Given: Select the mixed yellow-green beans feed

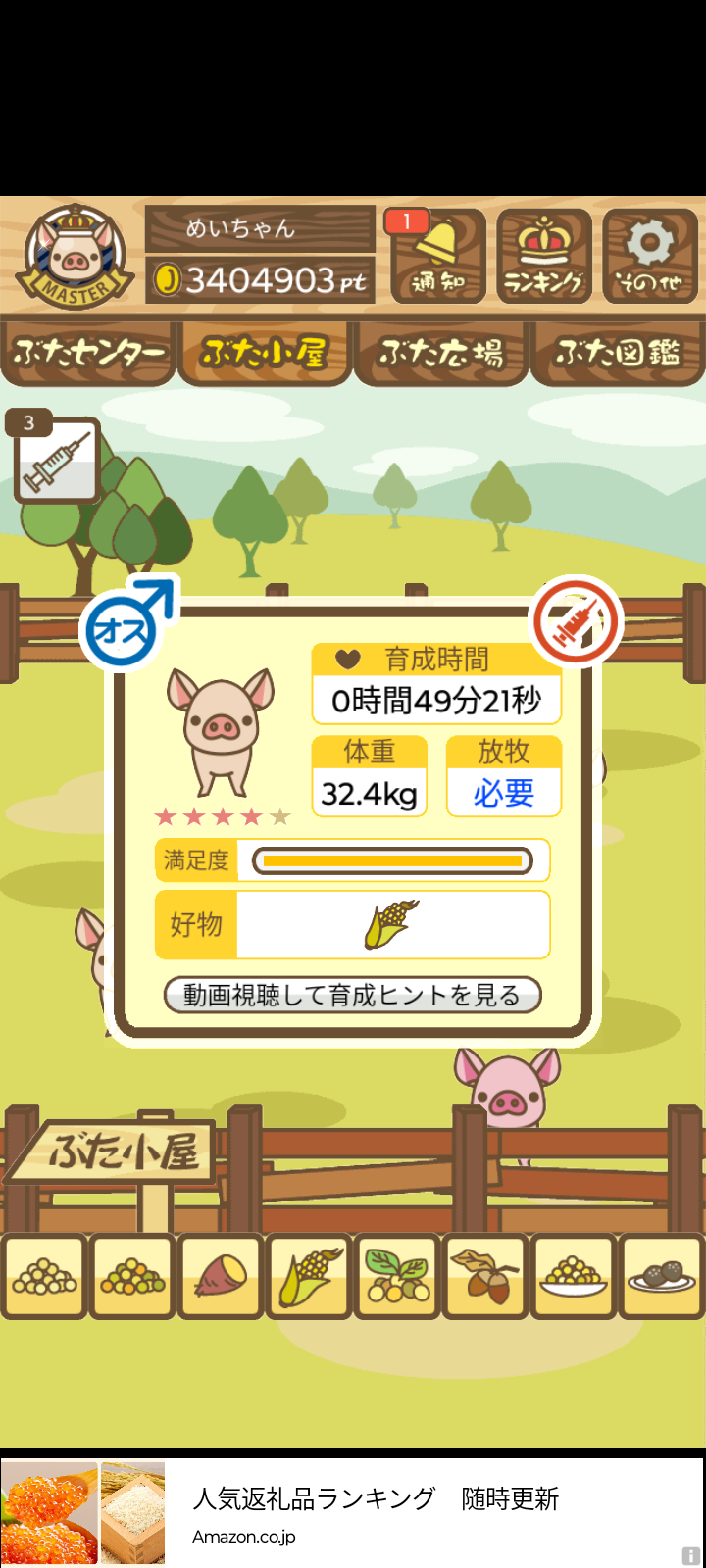Looking at the screenshot, I should (x=132, y=1276).
